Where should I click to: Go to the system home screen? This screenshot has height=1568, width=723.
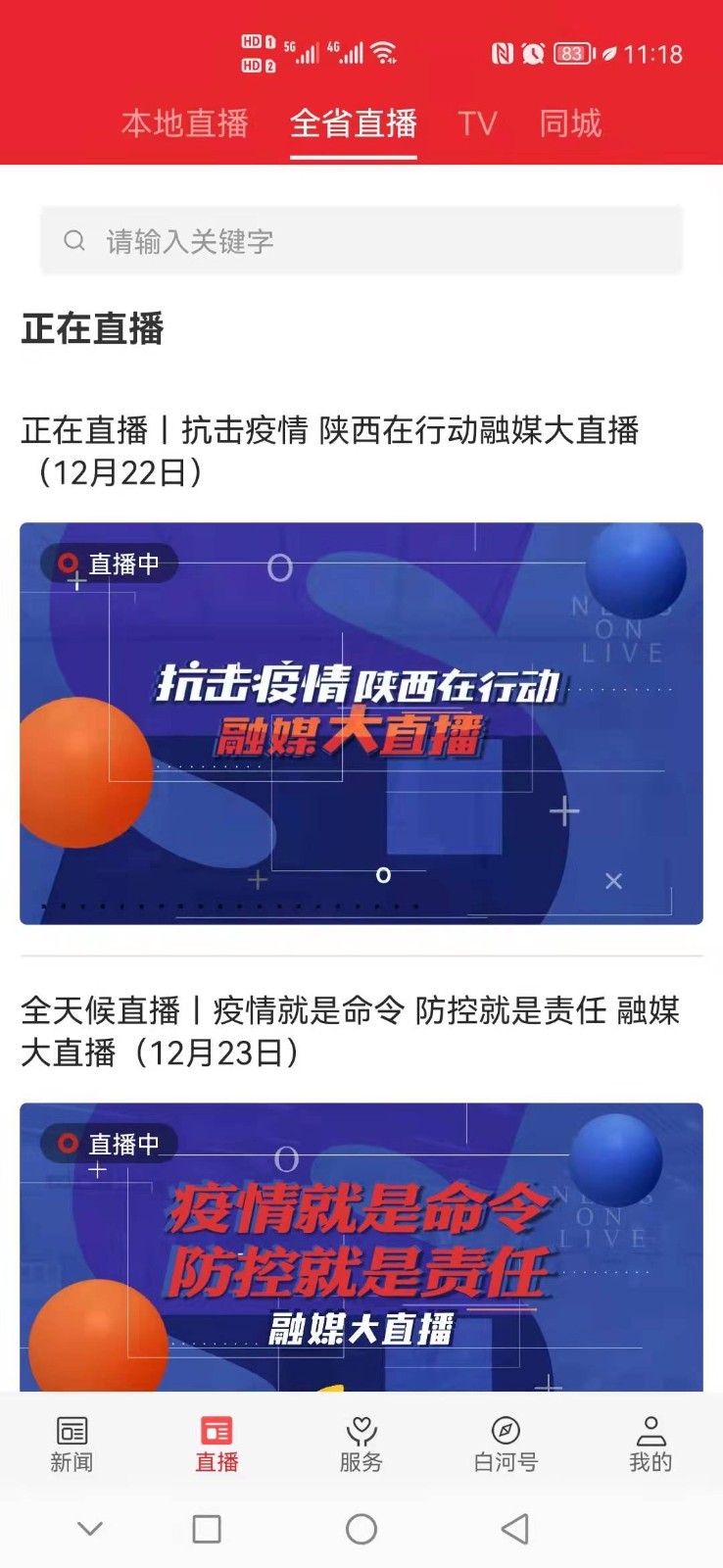pos(361,1529)
